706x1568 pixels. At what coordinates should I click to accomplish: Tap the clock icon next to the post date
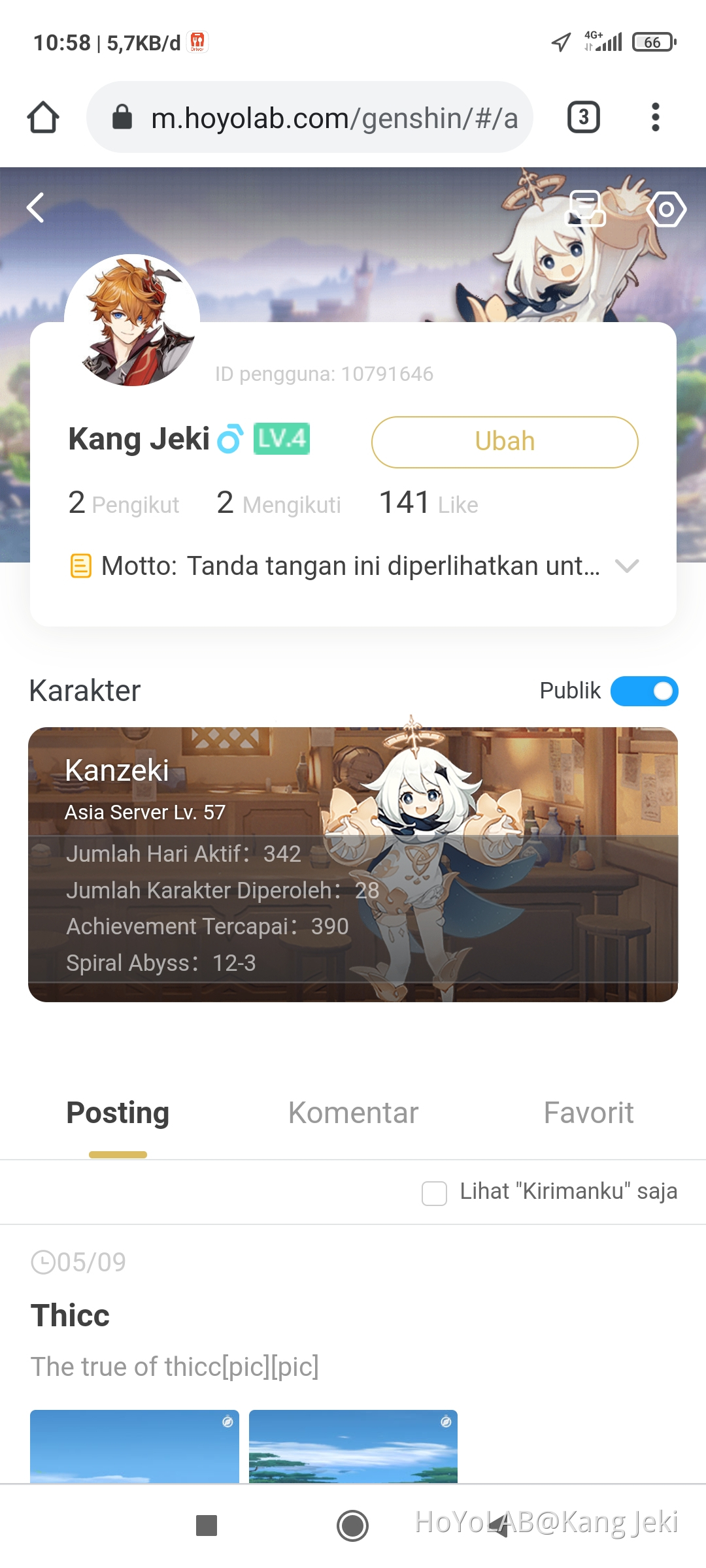44,1262
